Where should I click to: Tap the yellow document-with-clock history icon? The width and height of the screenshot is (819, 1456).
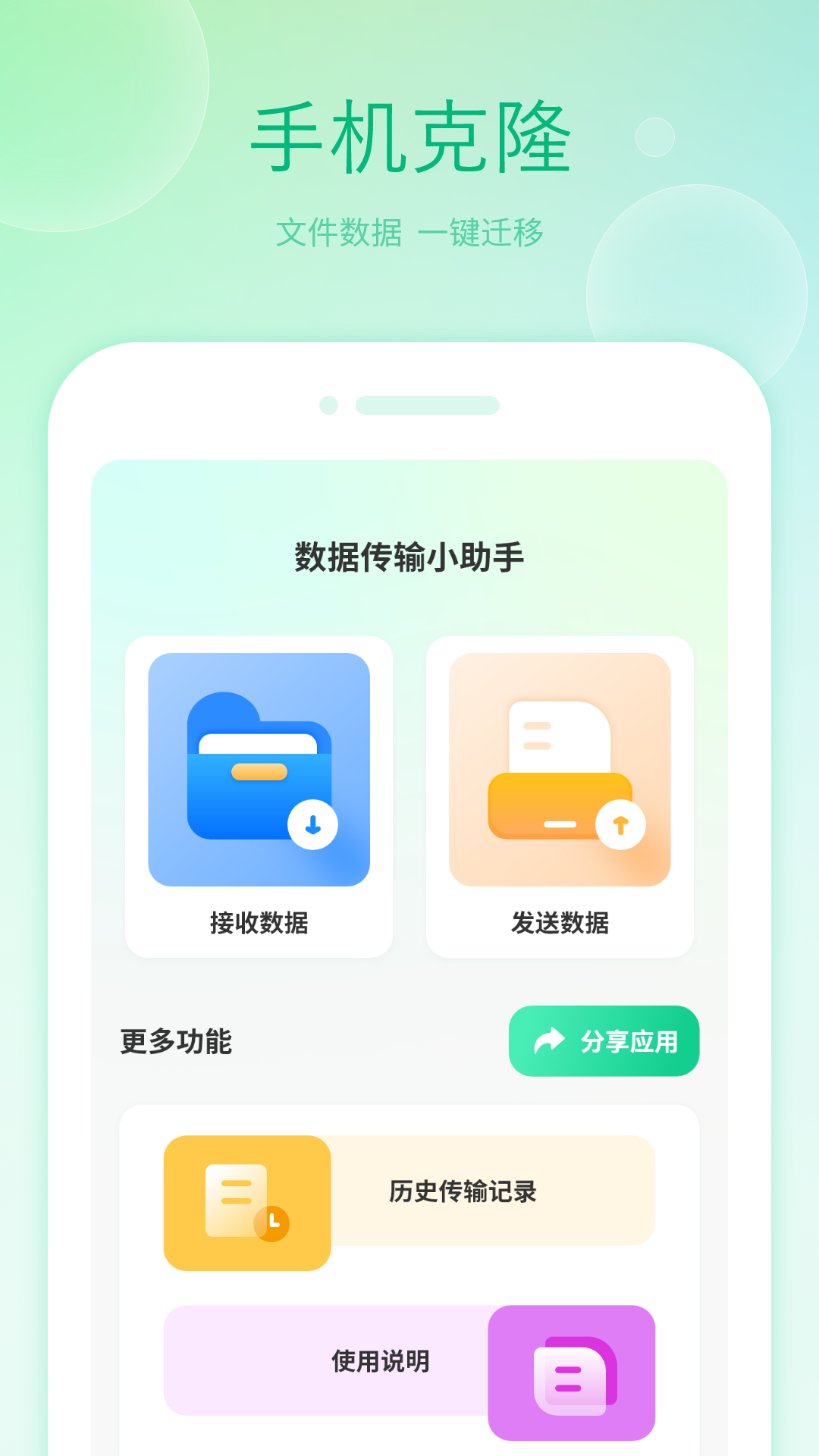(x=246, y=1197)
